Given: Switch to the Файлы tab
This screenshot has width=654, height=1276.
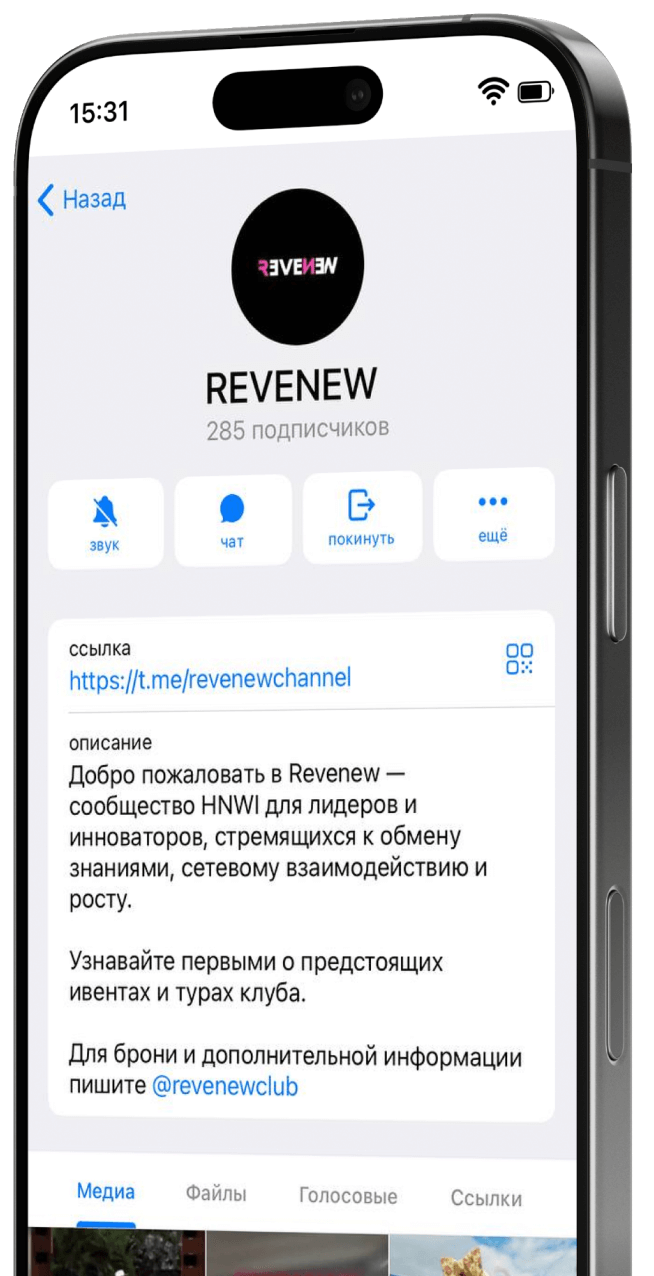Looking at the screenshot, I should click(216, 1194).
